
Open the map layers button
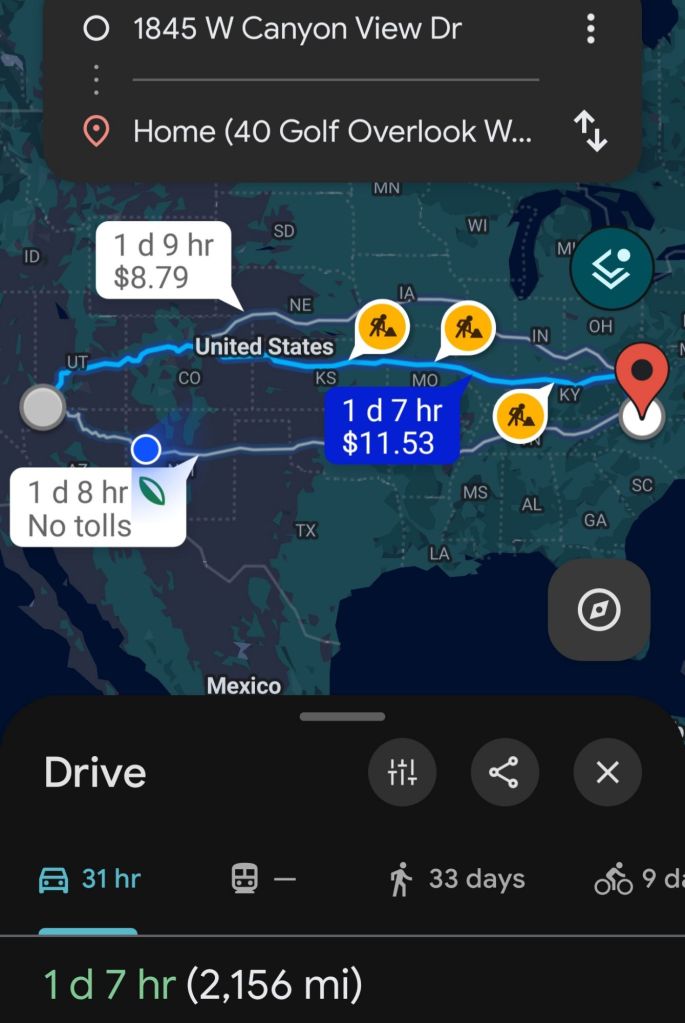pyautogui.click(x=611, y=267)
